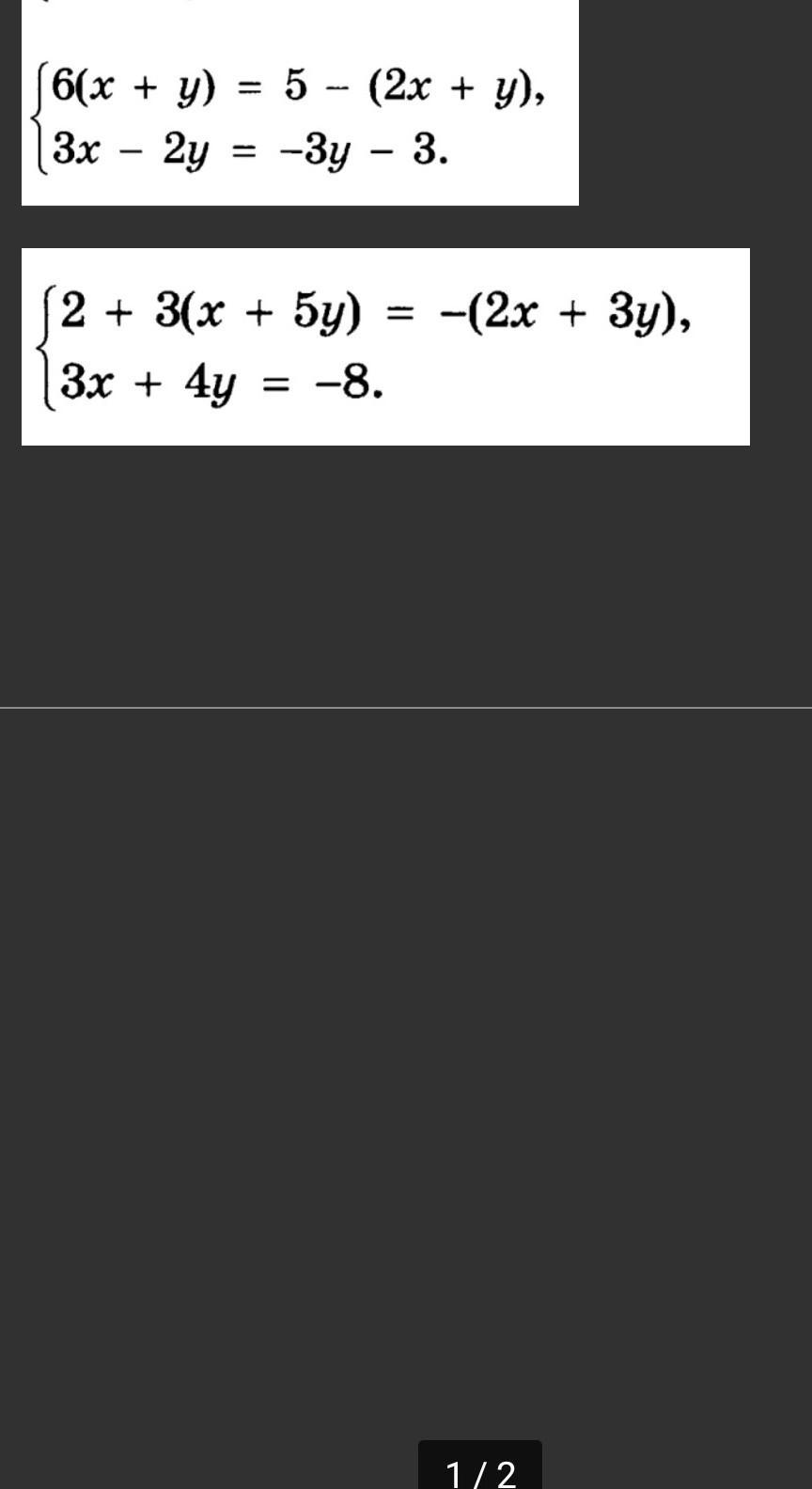Open the image with 3x + 4y = -8
812x1489 pixels.
tap(385, 347)
